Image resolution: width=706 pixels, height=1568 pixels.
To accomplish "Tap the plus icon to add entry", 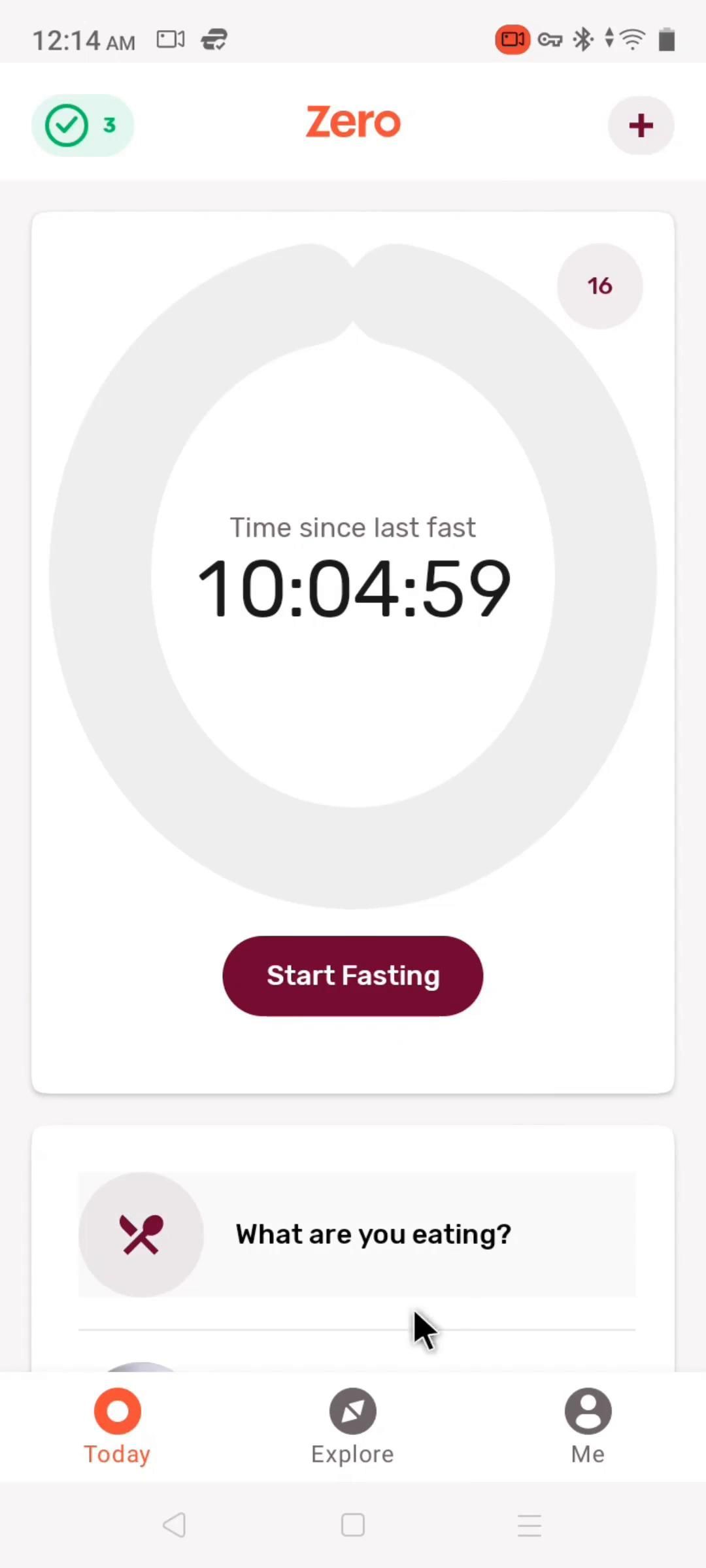I will [x=641, y=125].
